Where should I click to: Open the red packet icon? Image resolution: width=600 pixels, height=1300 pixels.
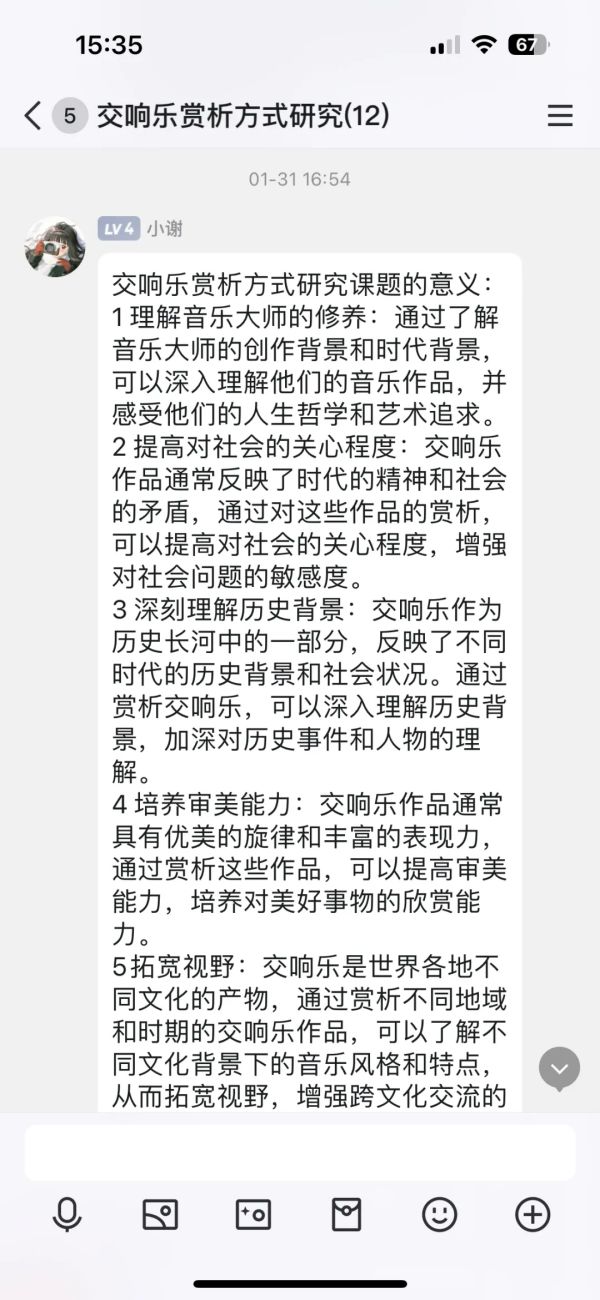[x=346, y=1215]
